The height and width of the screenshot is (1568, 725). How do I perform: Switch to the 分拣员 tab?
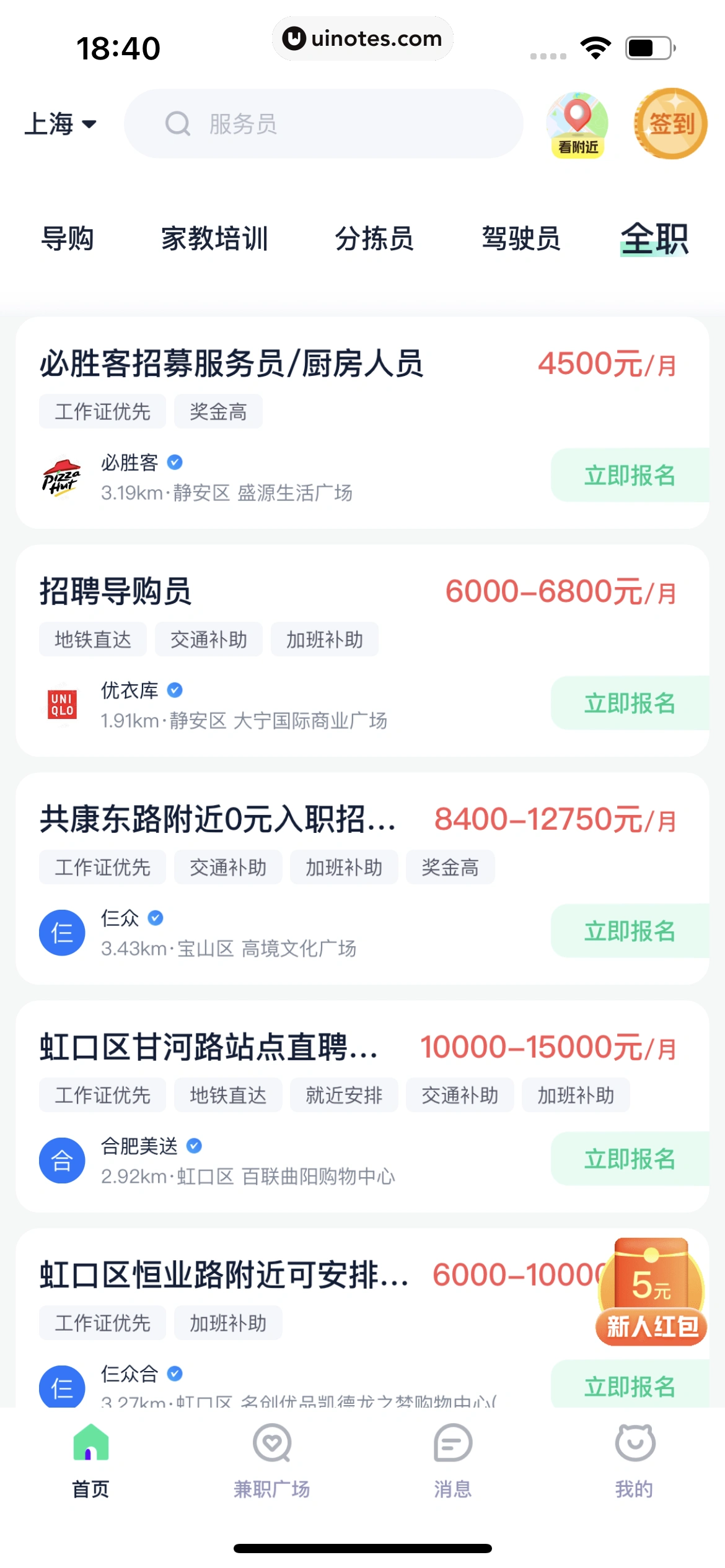(374, 238)
